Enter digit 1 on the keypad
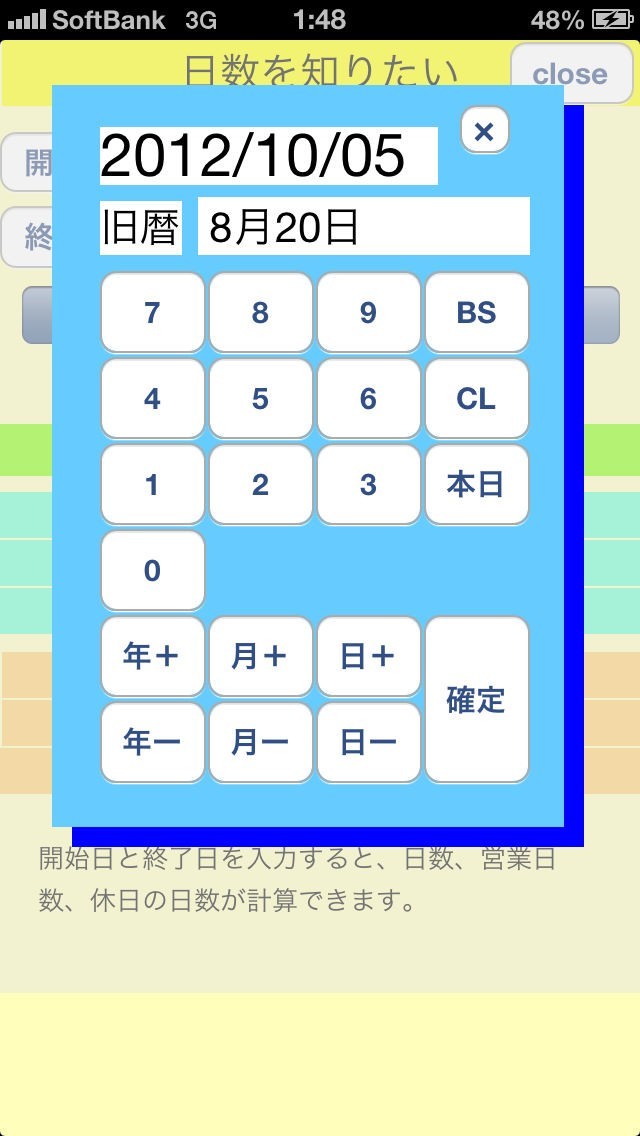Screen dimensions: 640x1136 [x=153, y=485]
